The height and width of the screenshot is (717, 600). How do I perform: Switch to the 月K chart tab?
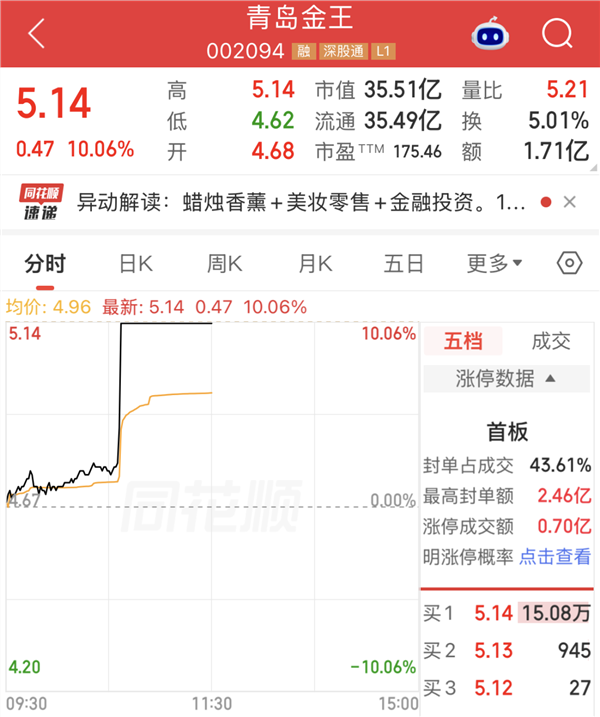[x=315, y=264]
